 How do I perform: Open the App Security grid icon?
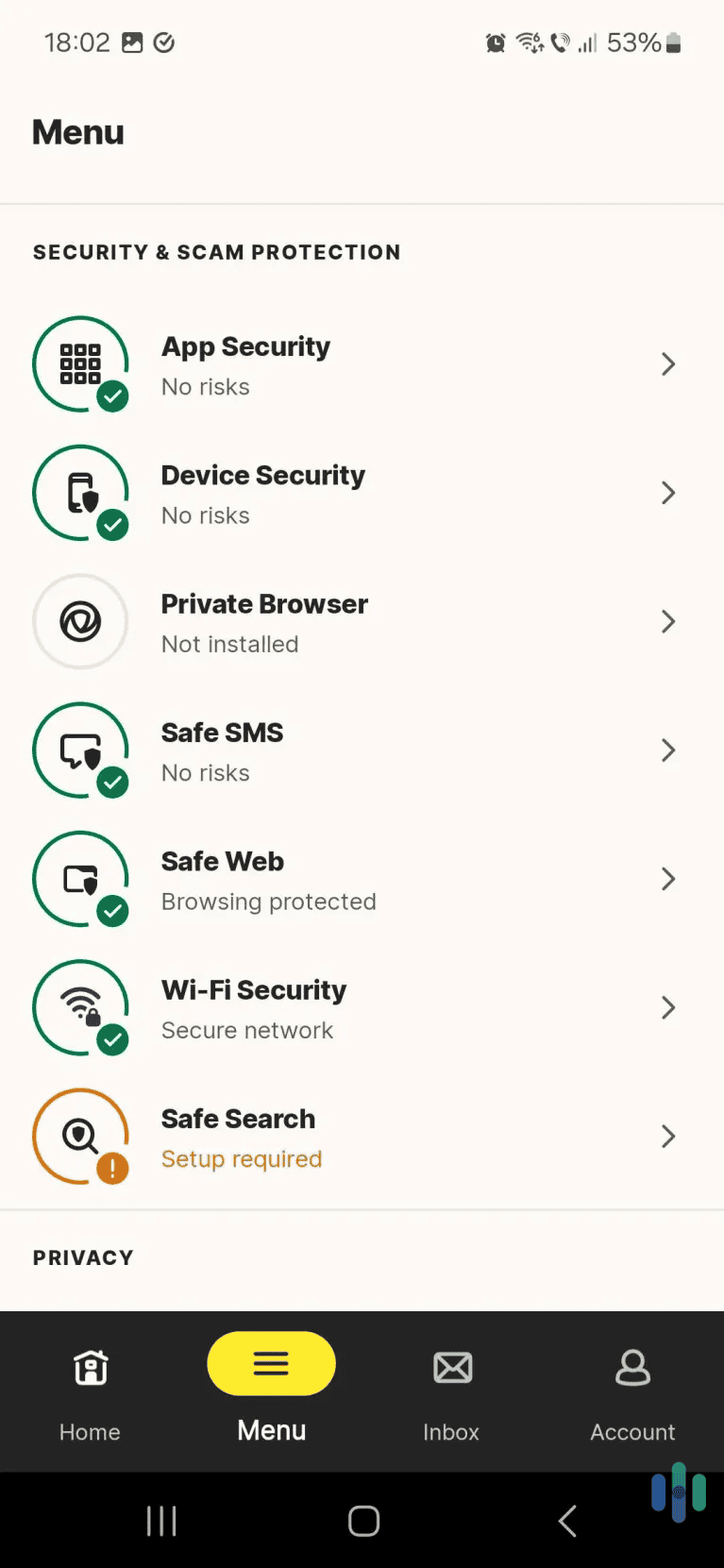[80, 363]
